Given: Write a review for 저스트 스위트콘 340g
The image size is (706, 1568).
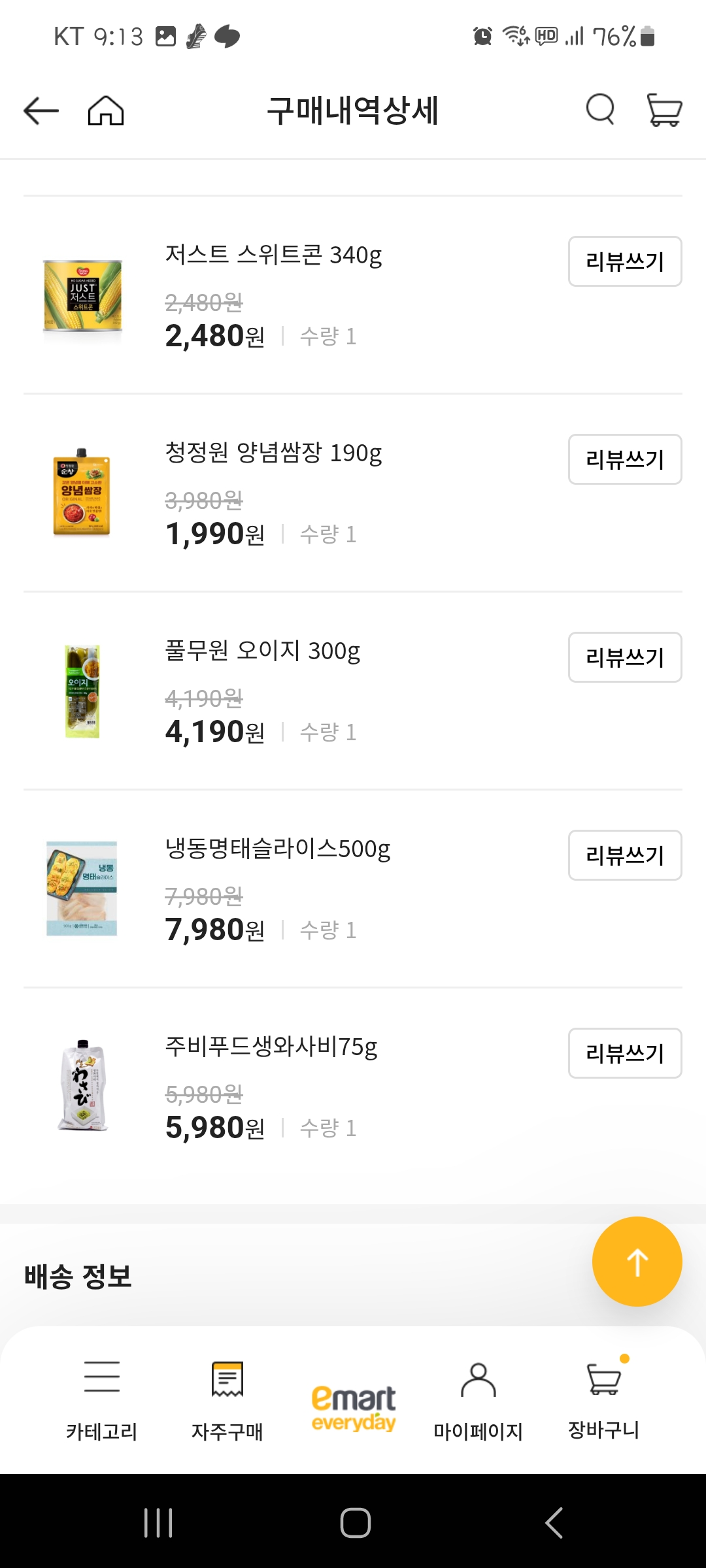Looking at the screenshot, I should coord(624,261).
